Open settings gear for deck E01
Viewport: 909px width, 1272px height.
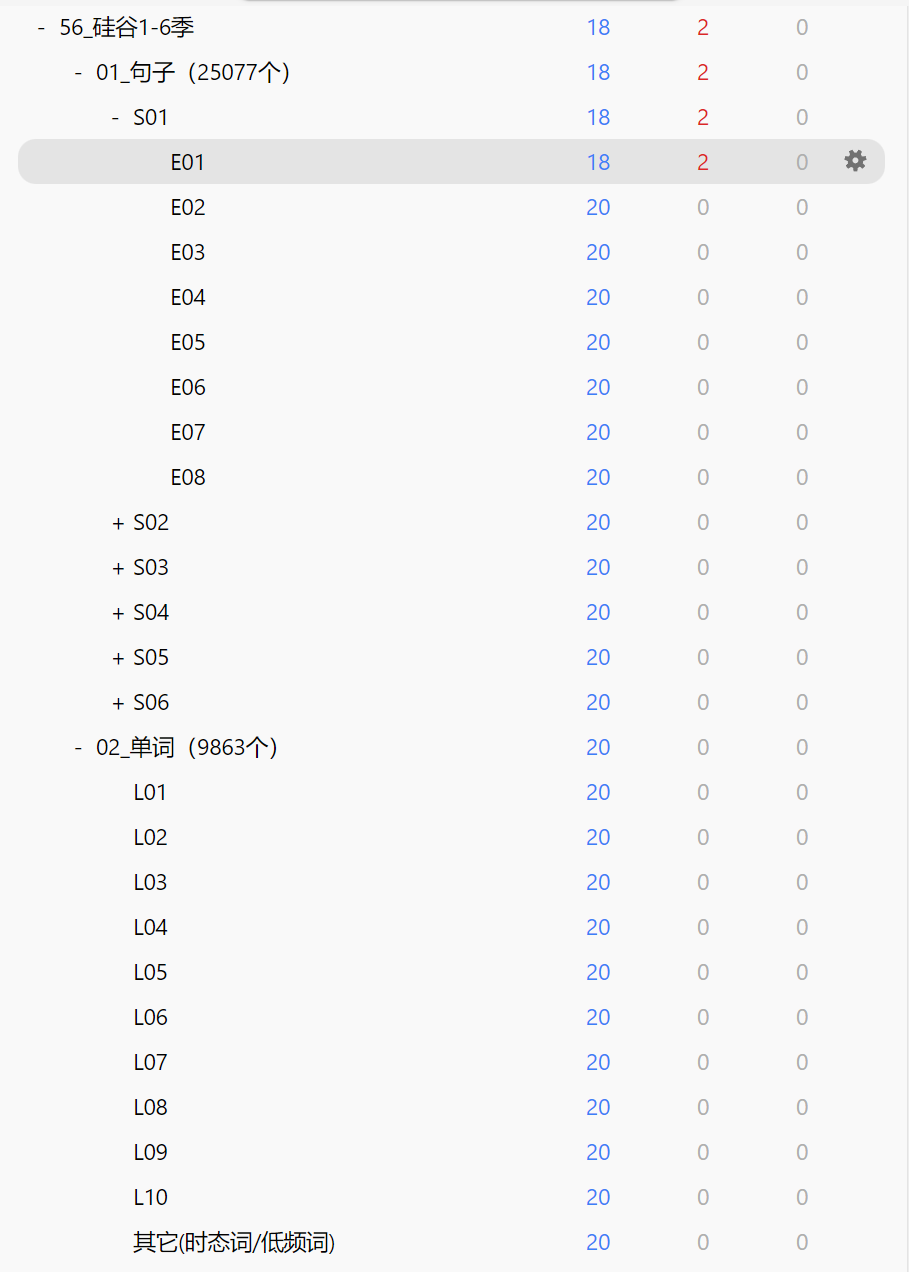click(855, 161)
